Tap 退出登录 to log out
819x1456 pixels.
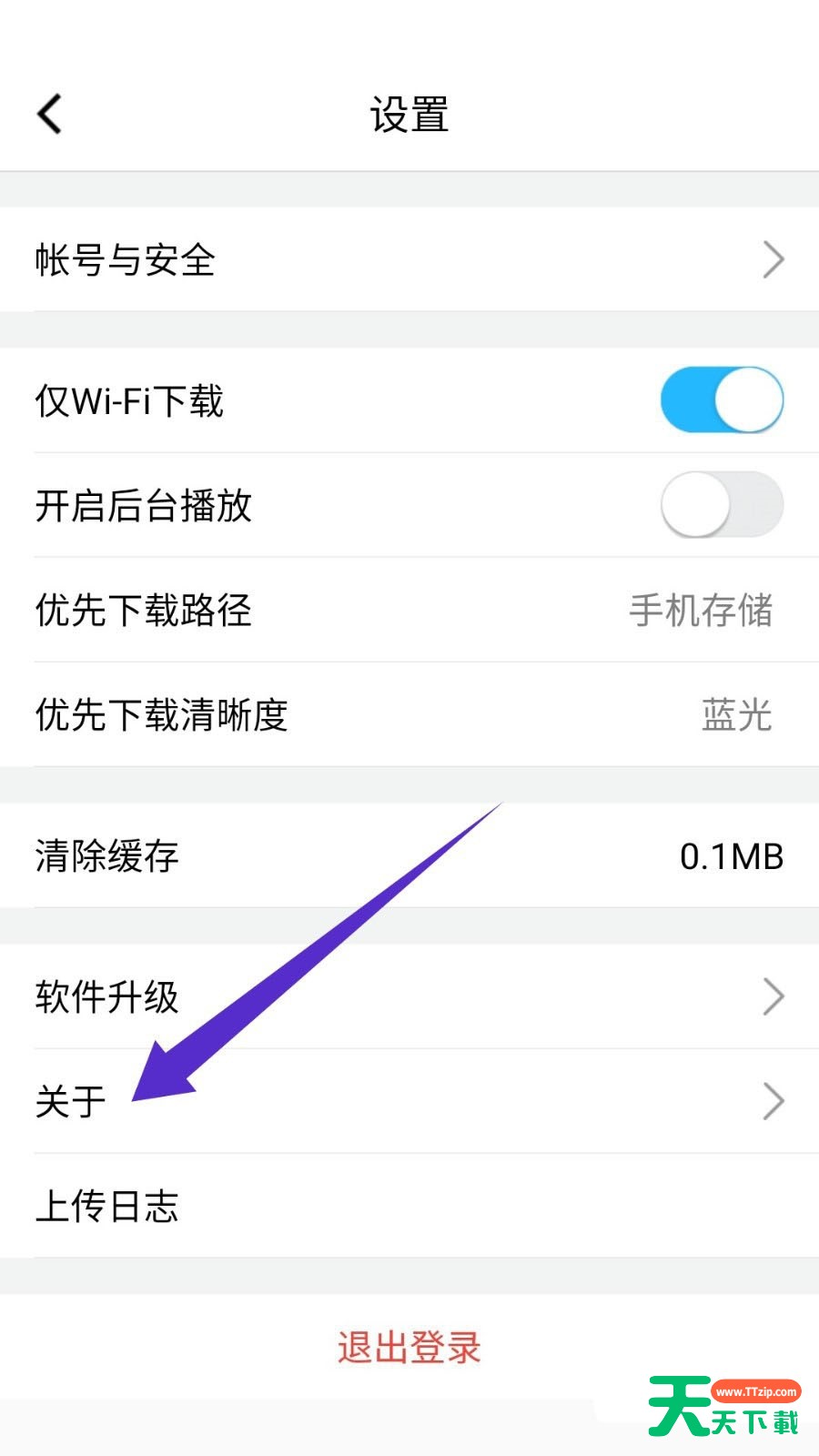[x=409, y=1347]
